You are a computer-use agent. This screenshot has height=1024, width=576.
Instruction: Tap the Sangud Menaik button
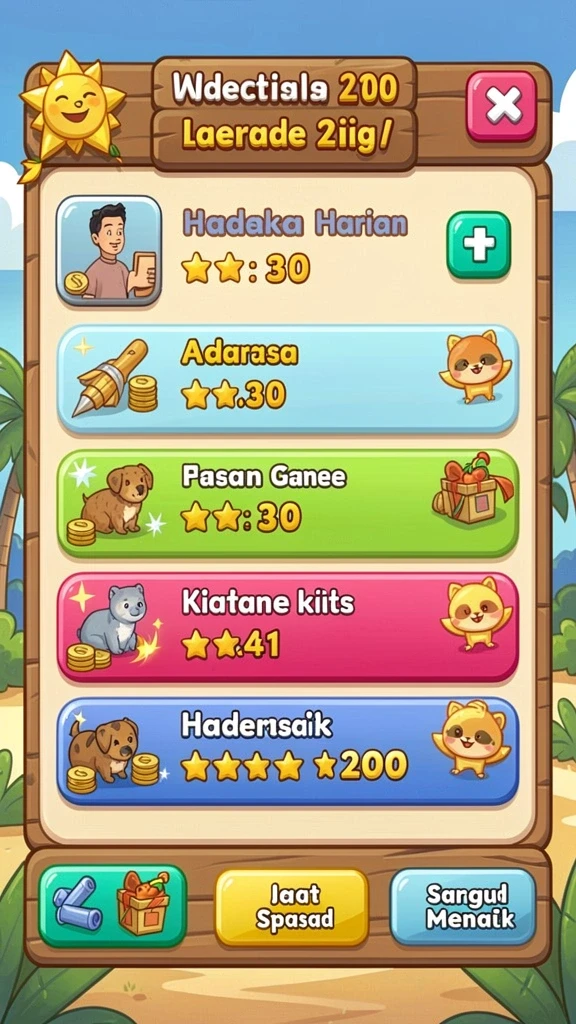[463, 906]
